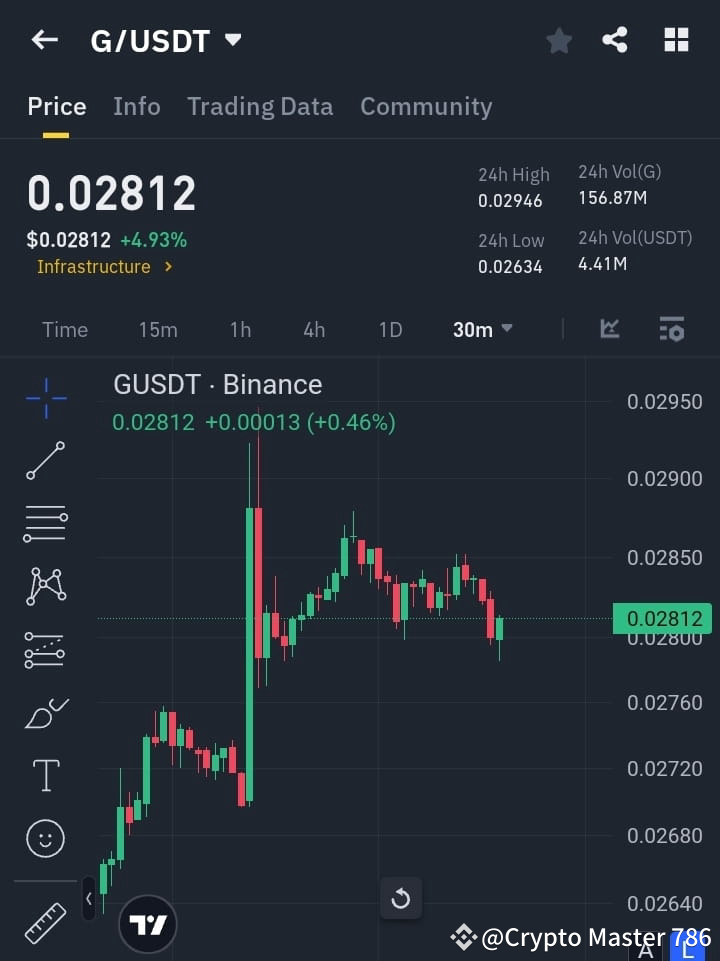This screenshot has height=961, width=720.
Task: Open the chart indicators panel
Action: click(x=609, y=329)
